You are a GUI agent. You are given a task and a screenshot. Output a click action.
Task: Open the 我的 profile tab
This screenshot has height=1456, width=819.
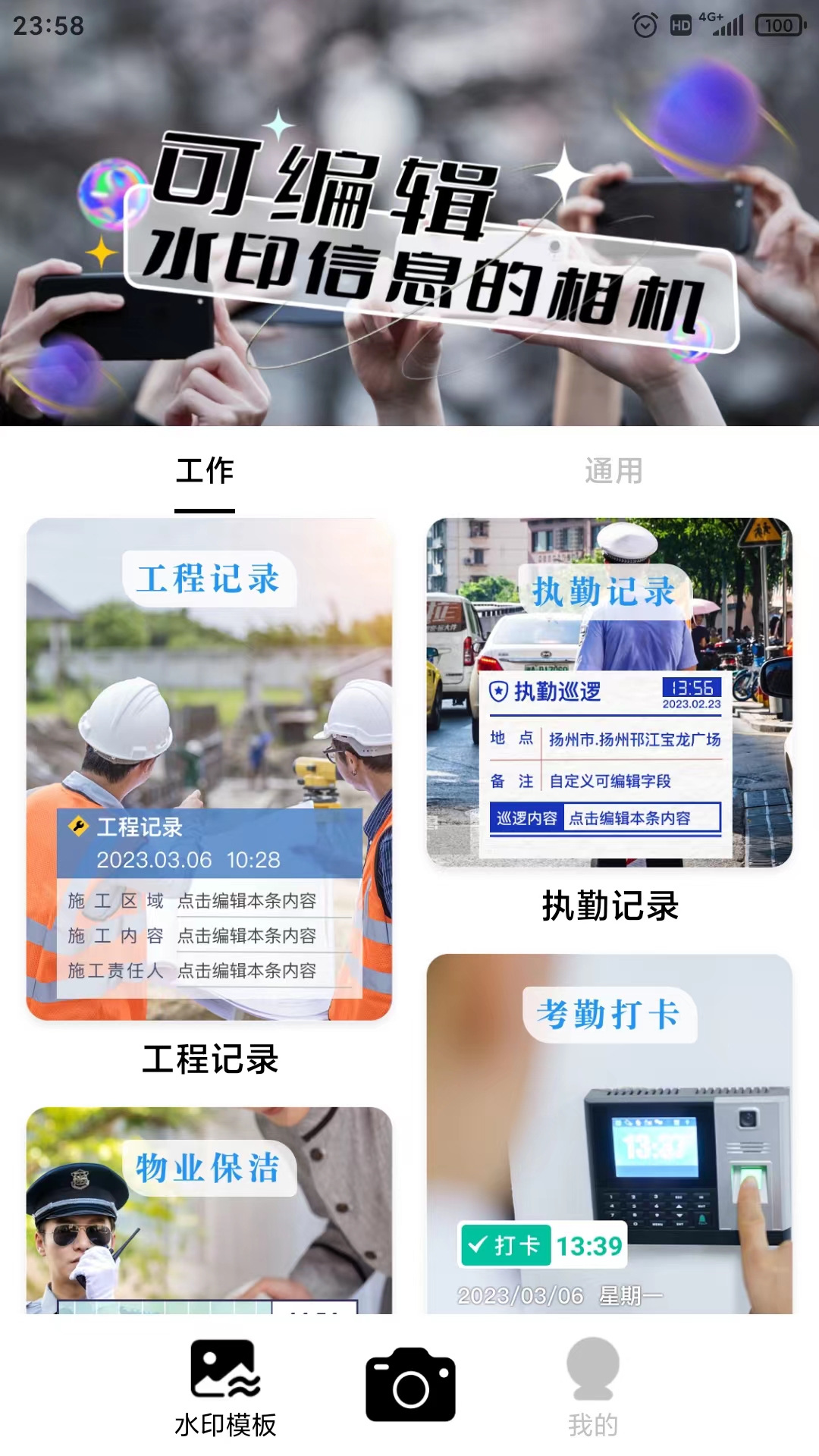(x=593, y=1388)
